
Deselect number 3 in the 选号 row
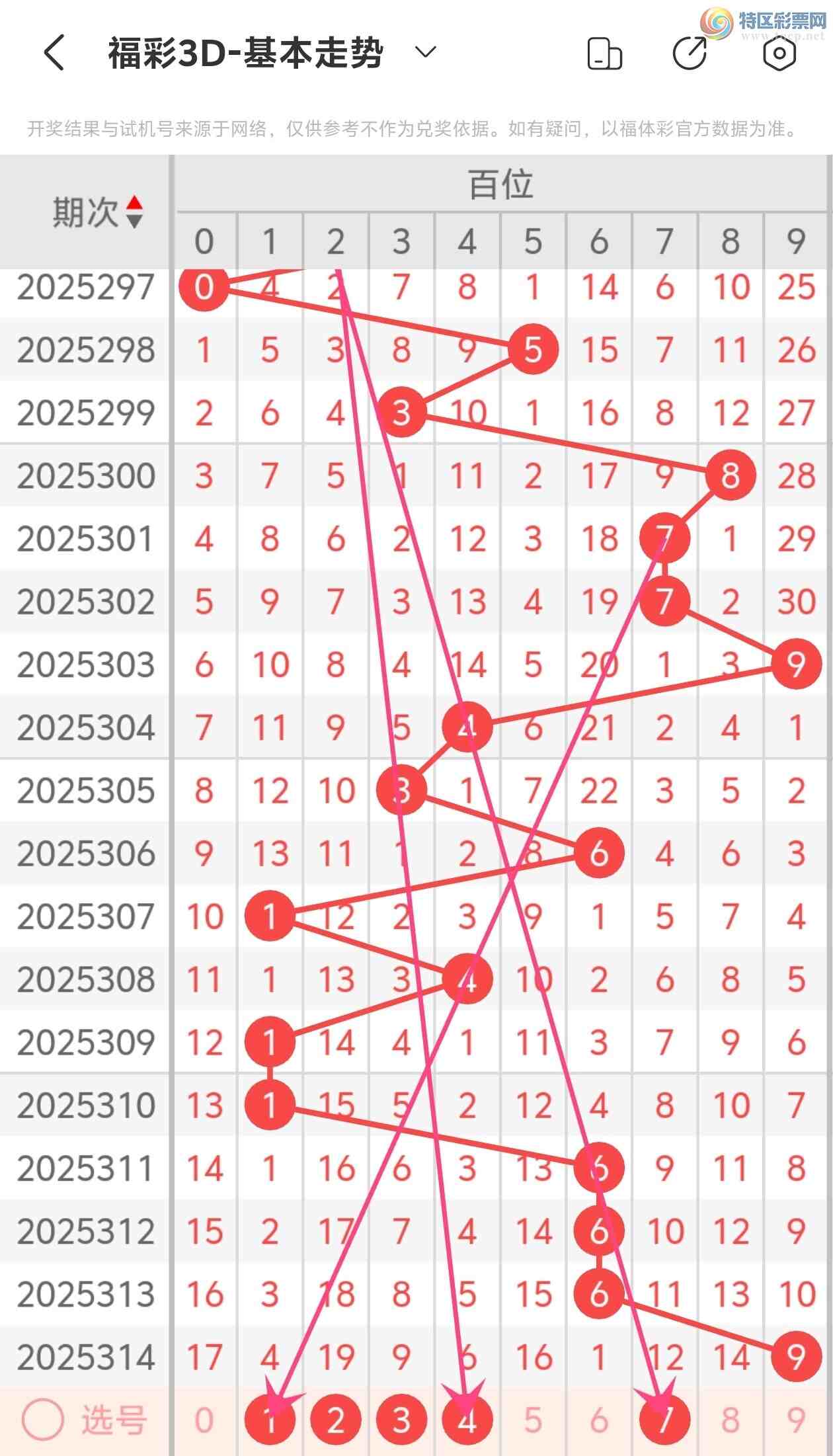click(x=401, y=1420)
